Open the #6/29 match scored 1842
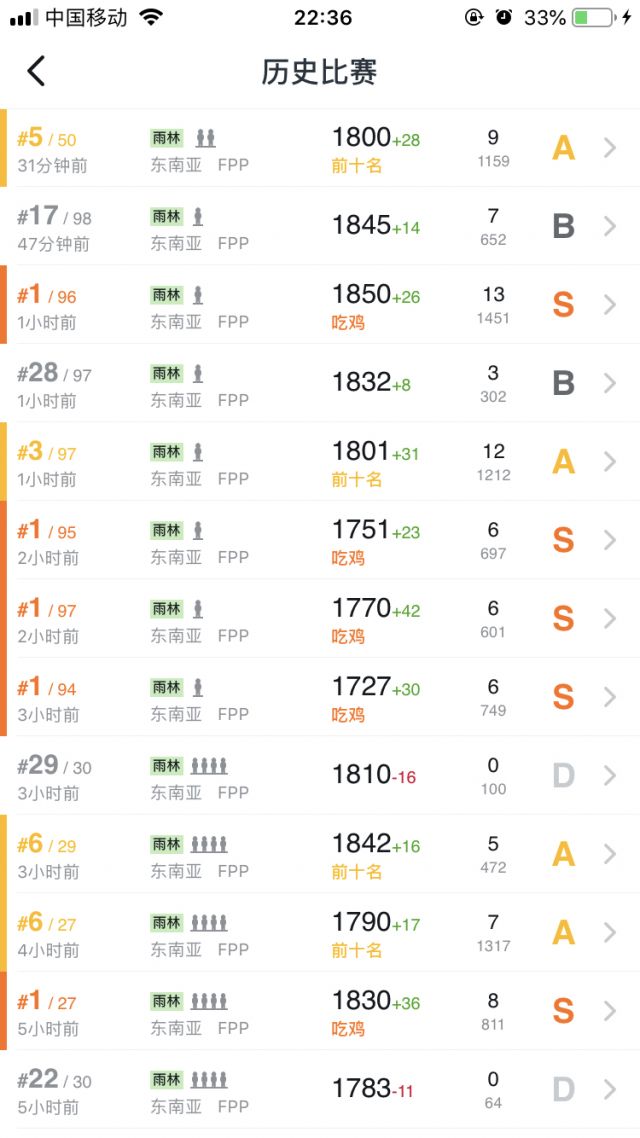 [x=320, y=854]
